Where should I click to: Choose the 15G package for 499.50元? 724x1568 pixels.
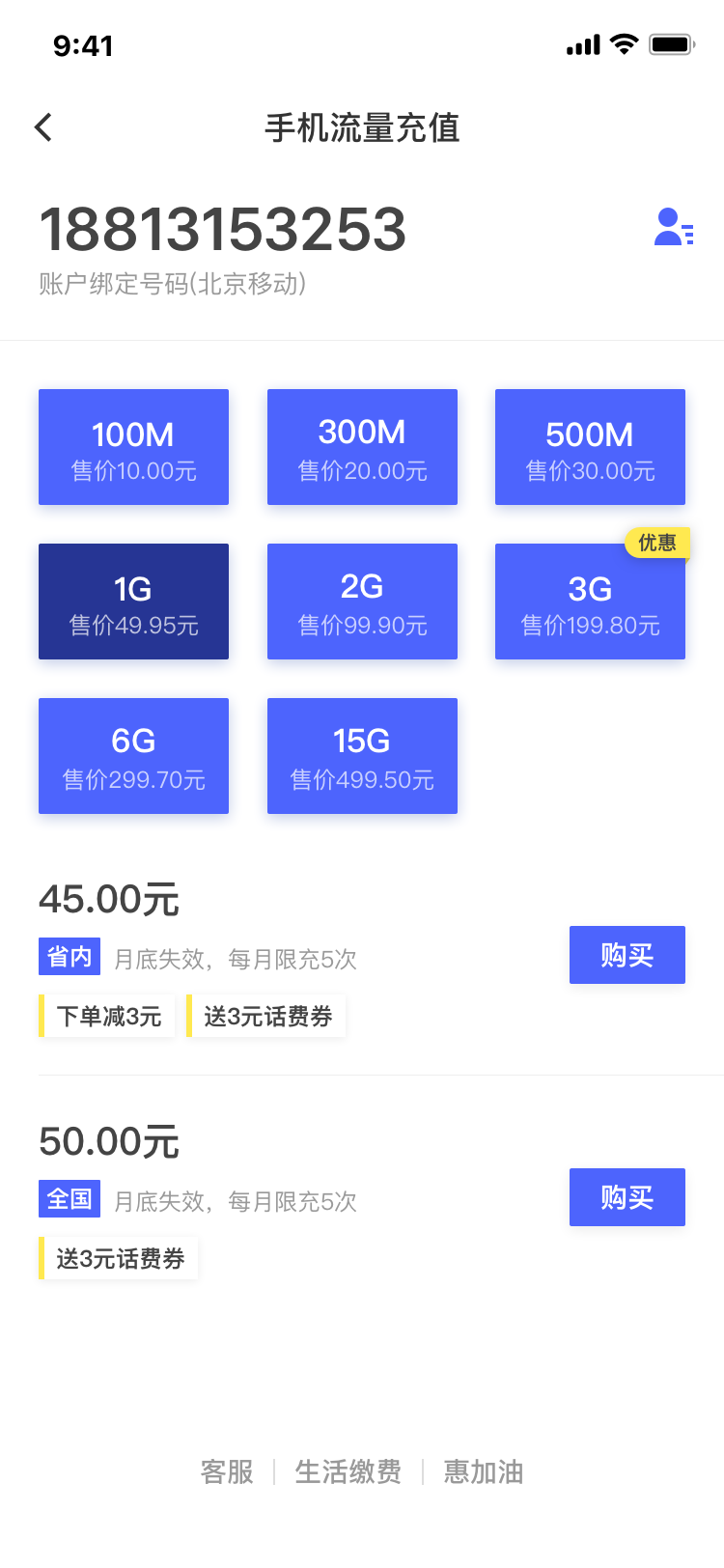point(362,756)
